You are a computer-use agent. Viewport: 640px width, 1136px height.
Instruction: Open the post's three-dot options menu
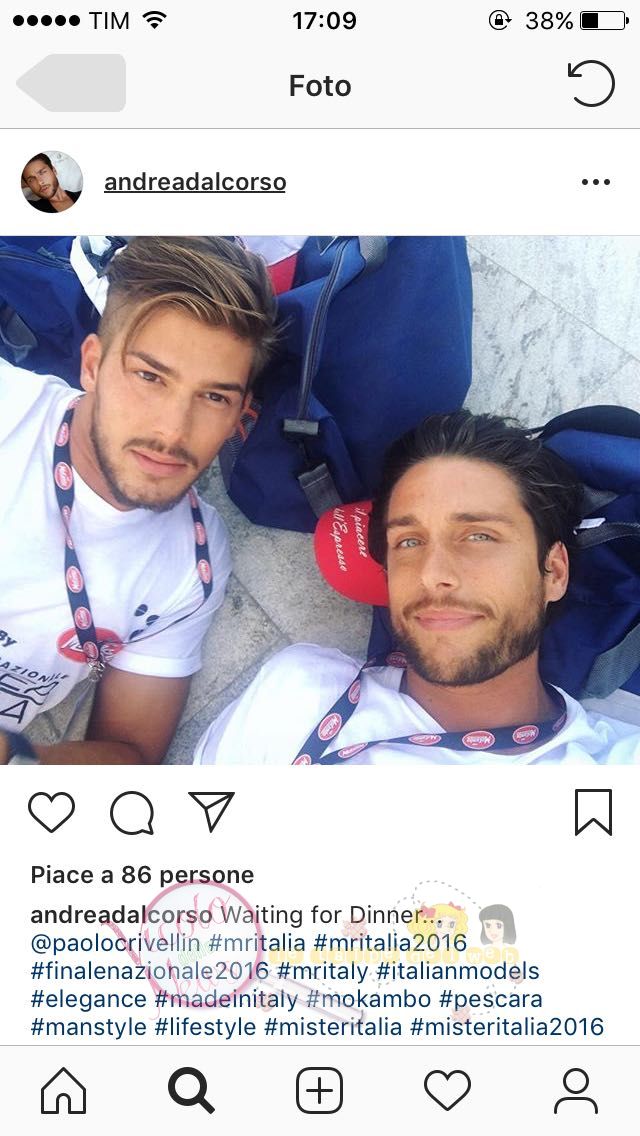[x=595, y=182]
